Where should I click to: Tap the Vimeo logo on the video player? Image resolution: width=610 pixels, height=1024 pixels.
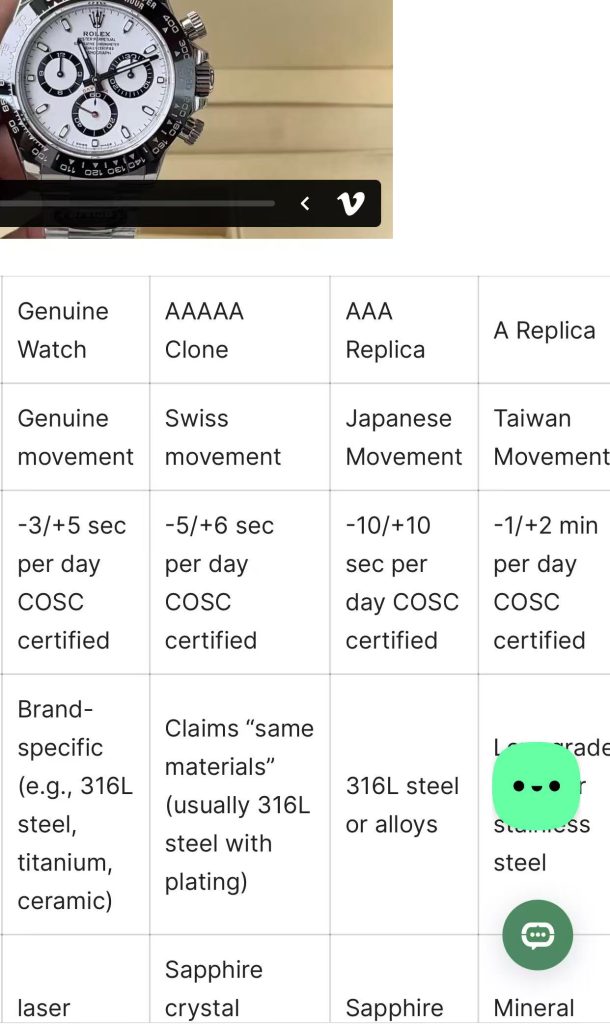350,204
